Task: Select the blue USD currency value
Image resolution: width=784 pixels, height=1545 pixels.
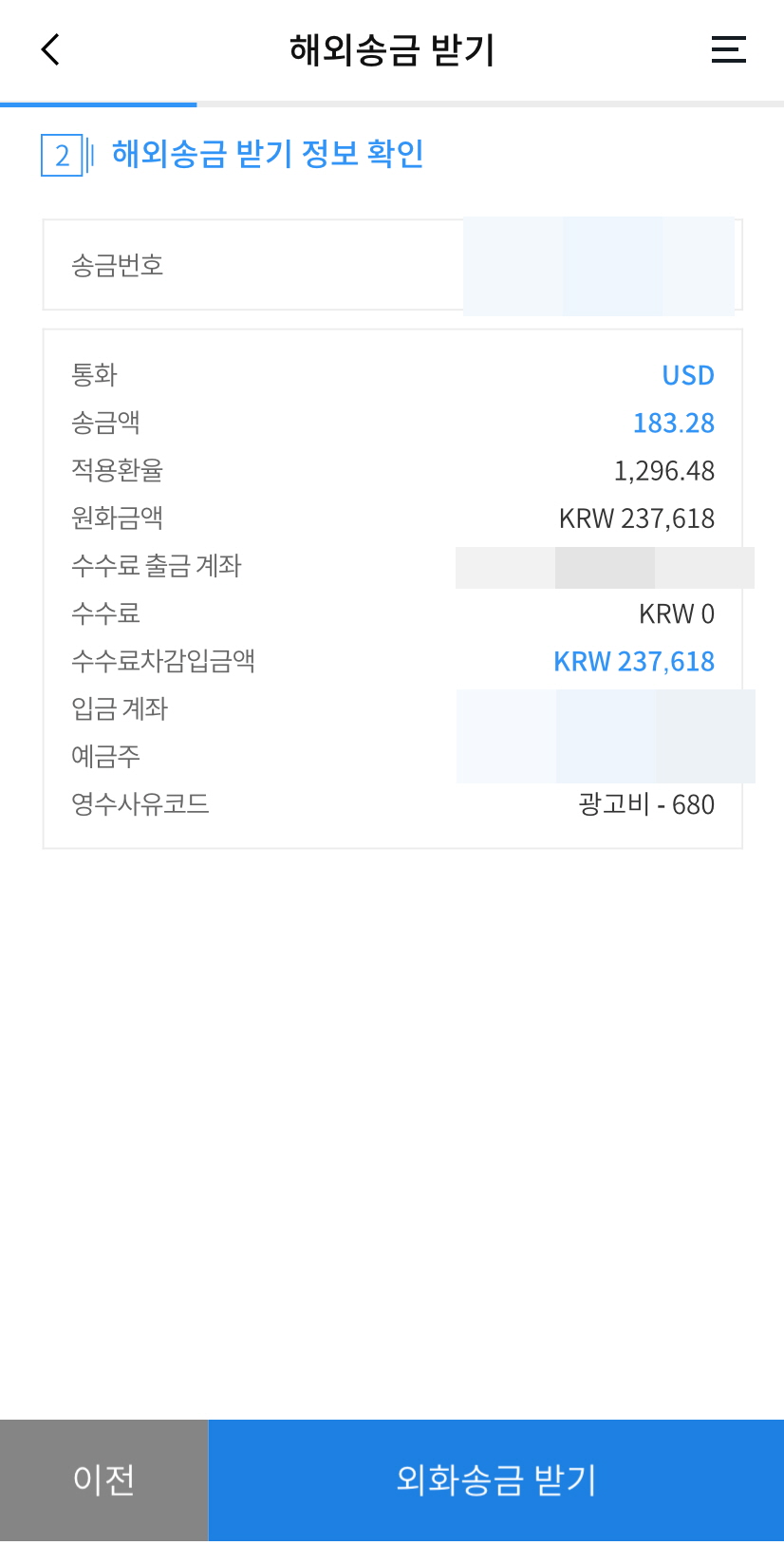Action: coord(689,375)
